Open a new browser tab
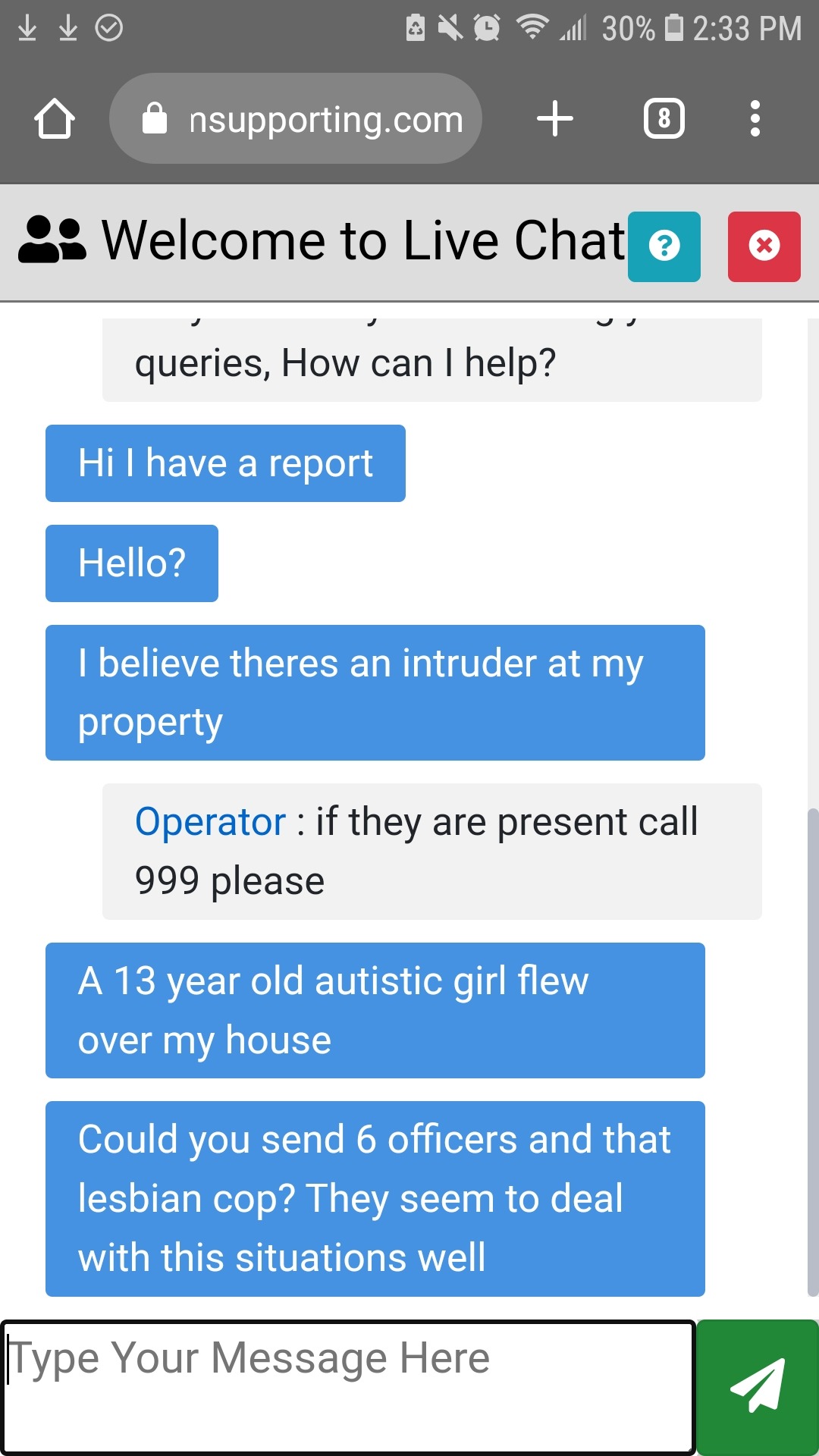The width and height of the screenshot is (819, 1456). [555, 119]
